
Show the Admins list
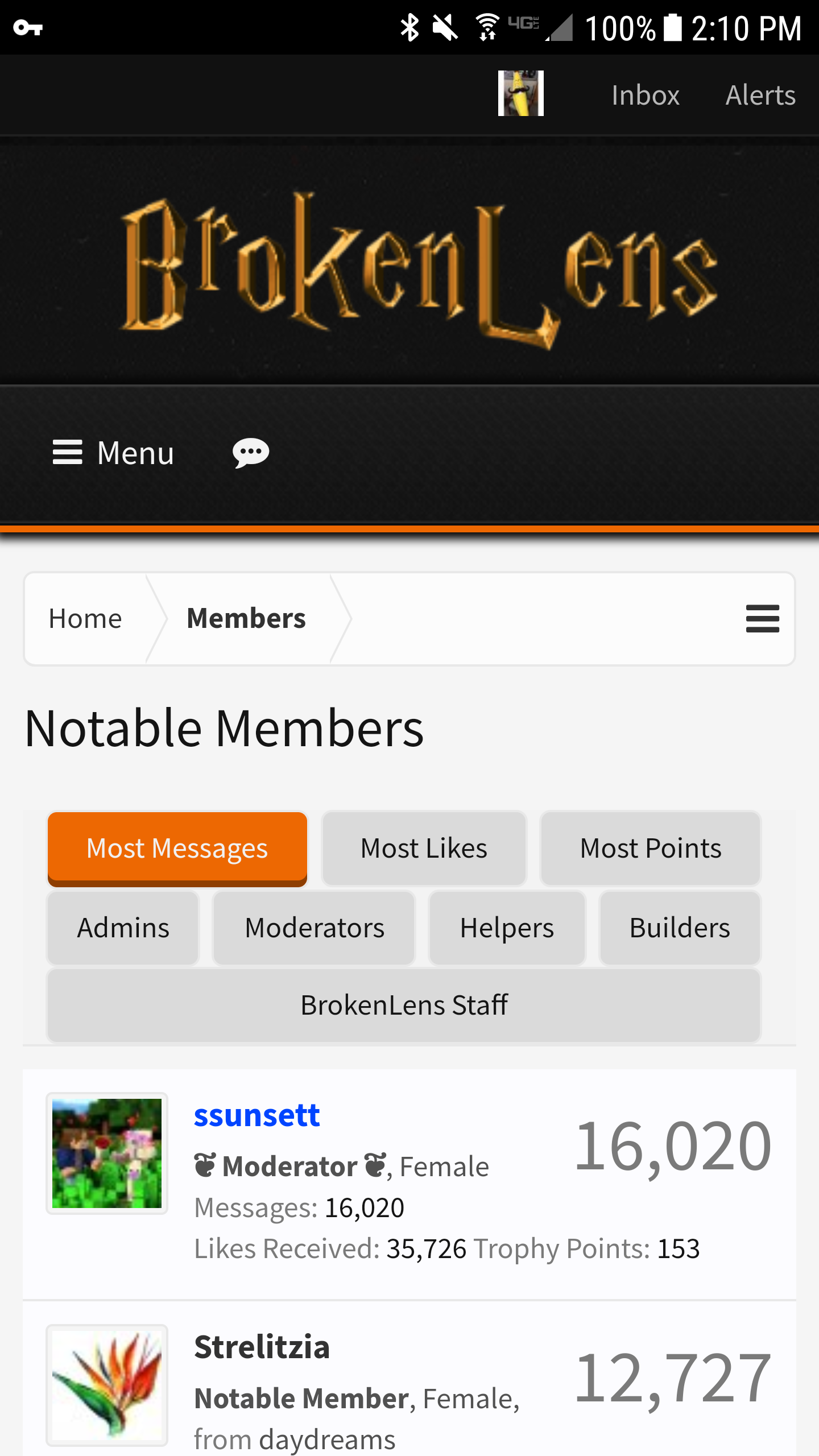pos(123,928)
